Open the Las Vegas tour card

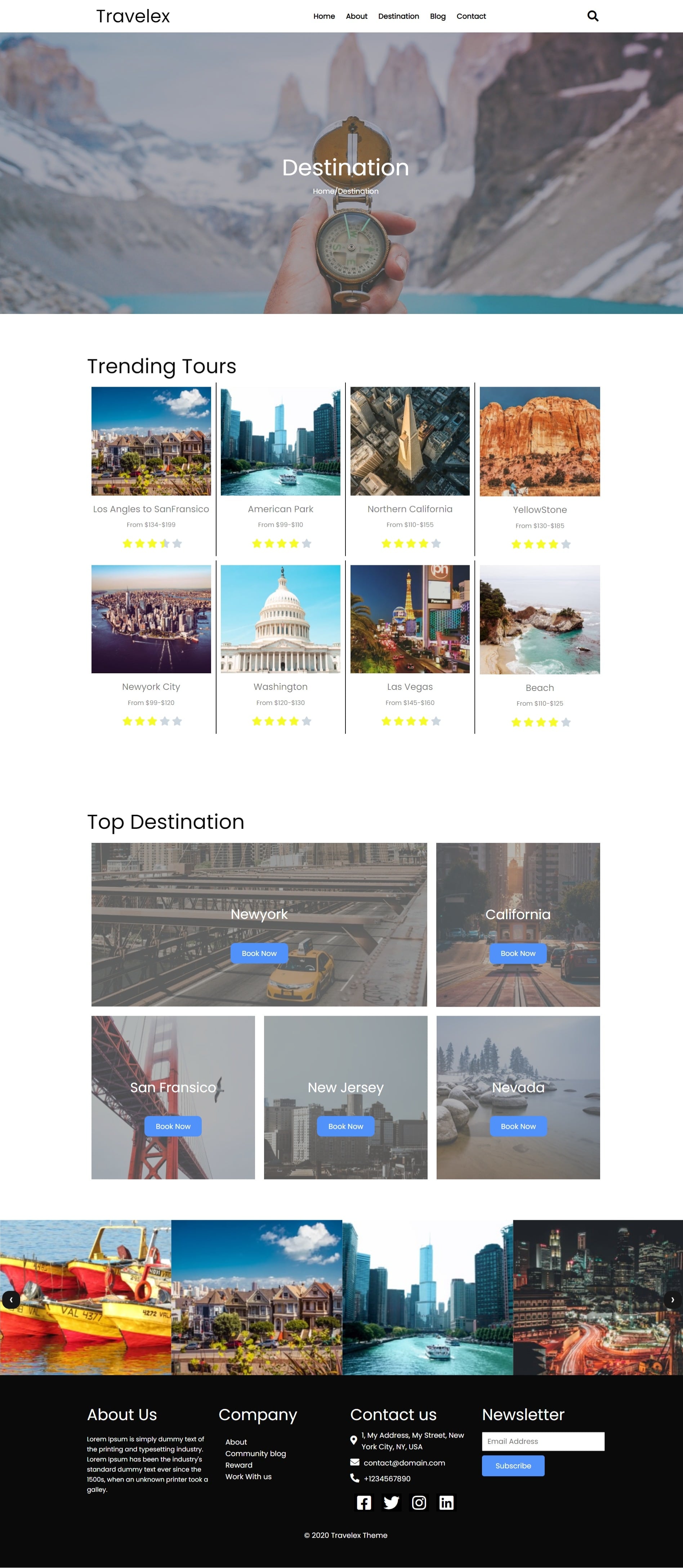click(410, 686)
